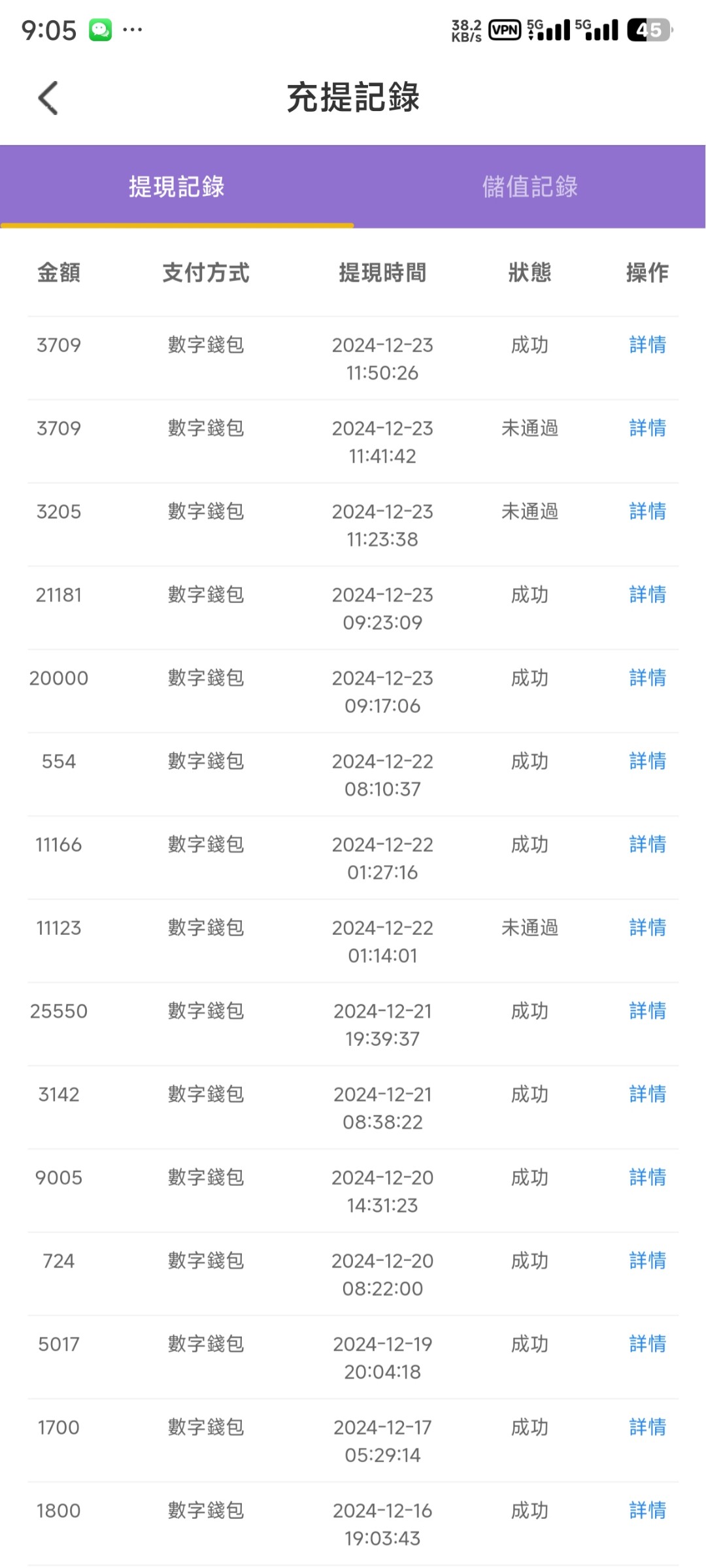Image resolution: width=706 pixels, height=1568 pixels.
Task: Select the 提現記錄 tab
Action: pyautogui.click(x=176, y=187)
